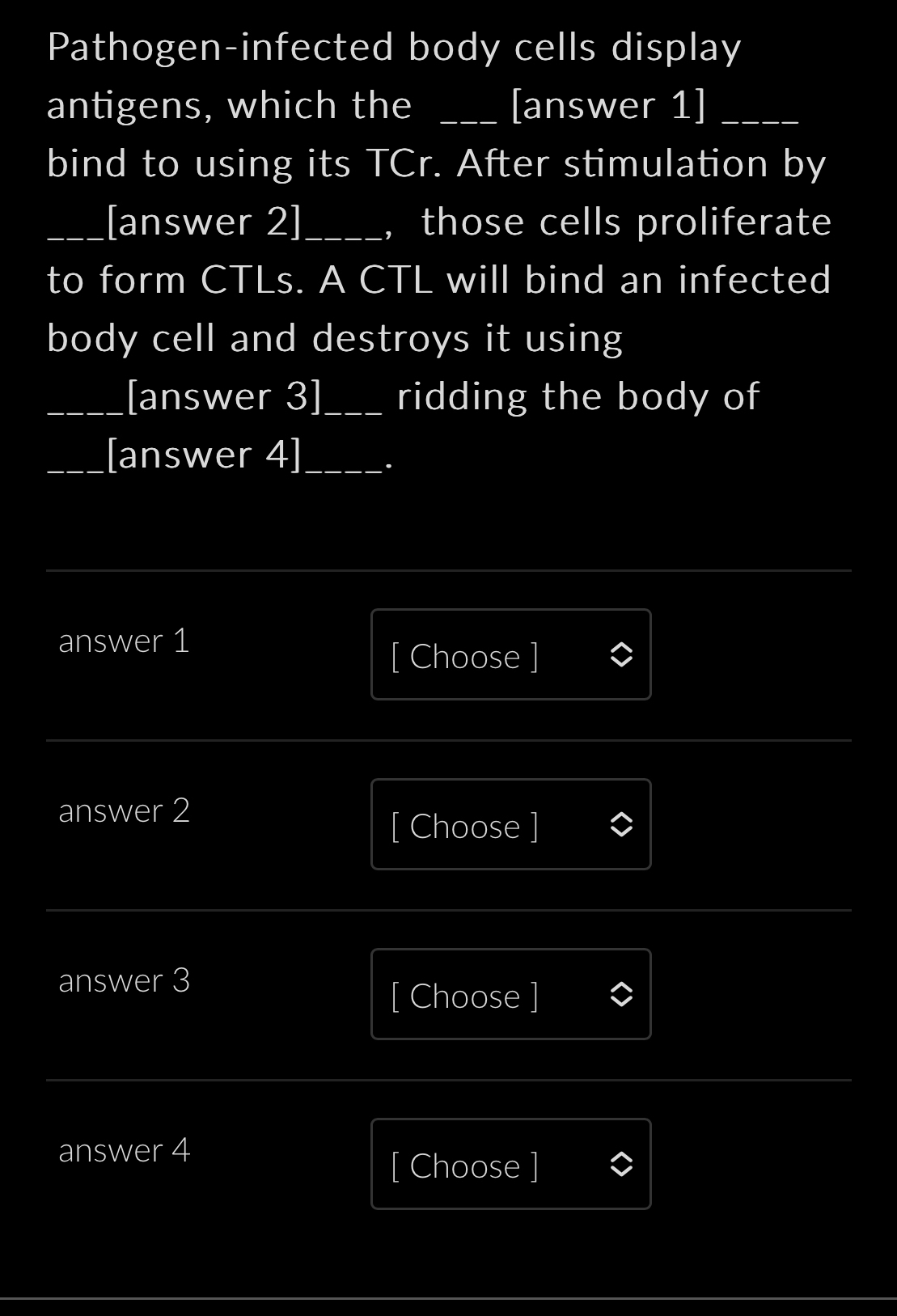Image resolution: width=897 pixels, height=1316 pixels.
Task: Expand the answer 2 Choose dropdown
Action: [x=510, y=824]
